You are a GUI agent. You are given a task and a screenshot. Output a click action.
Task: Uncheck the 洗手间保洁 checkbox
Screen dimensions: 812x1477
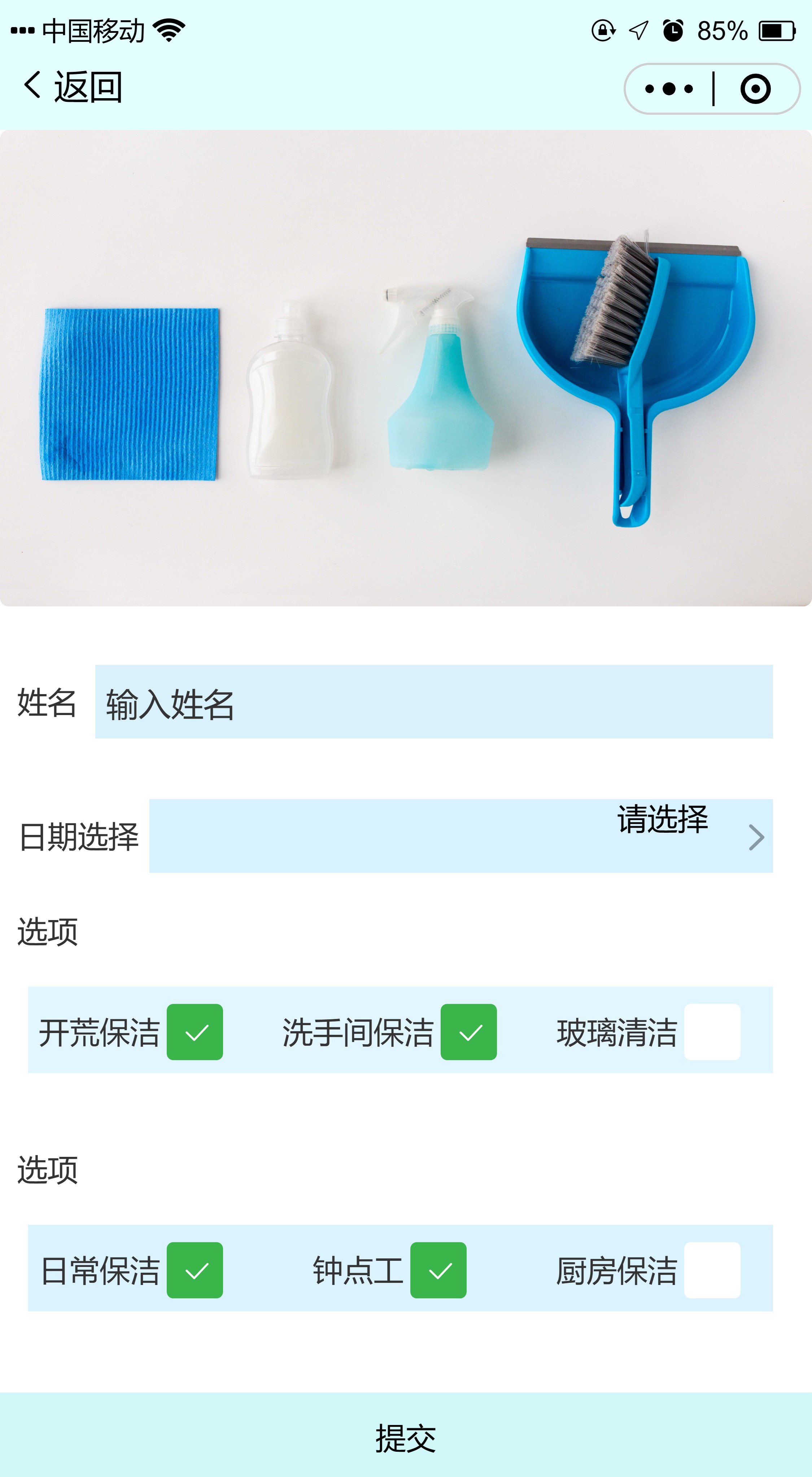coord(468,1032)
